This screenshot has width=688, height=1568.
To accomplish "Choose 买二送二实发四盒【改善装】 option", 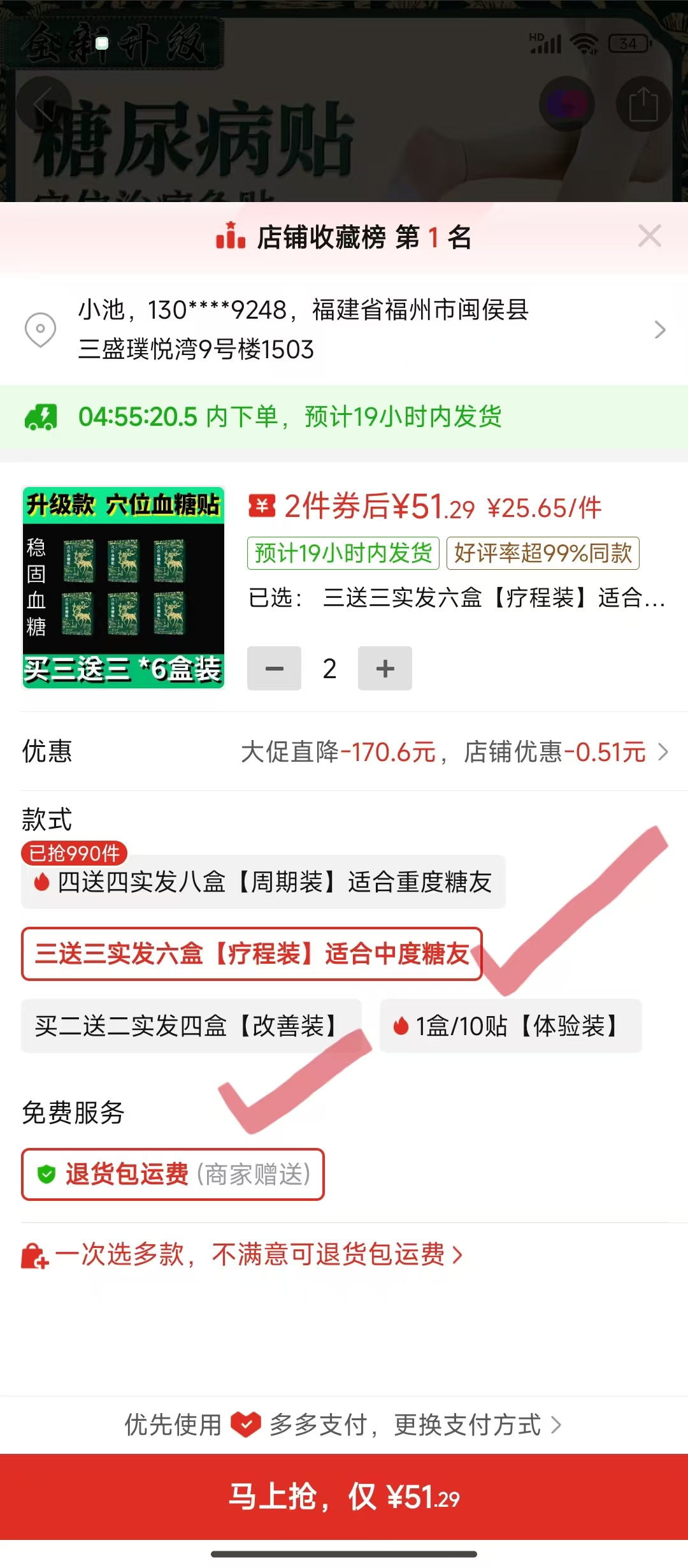I will [190, 1026].
